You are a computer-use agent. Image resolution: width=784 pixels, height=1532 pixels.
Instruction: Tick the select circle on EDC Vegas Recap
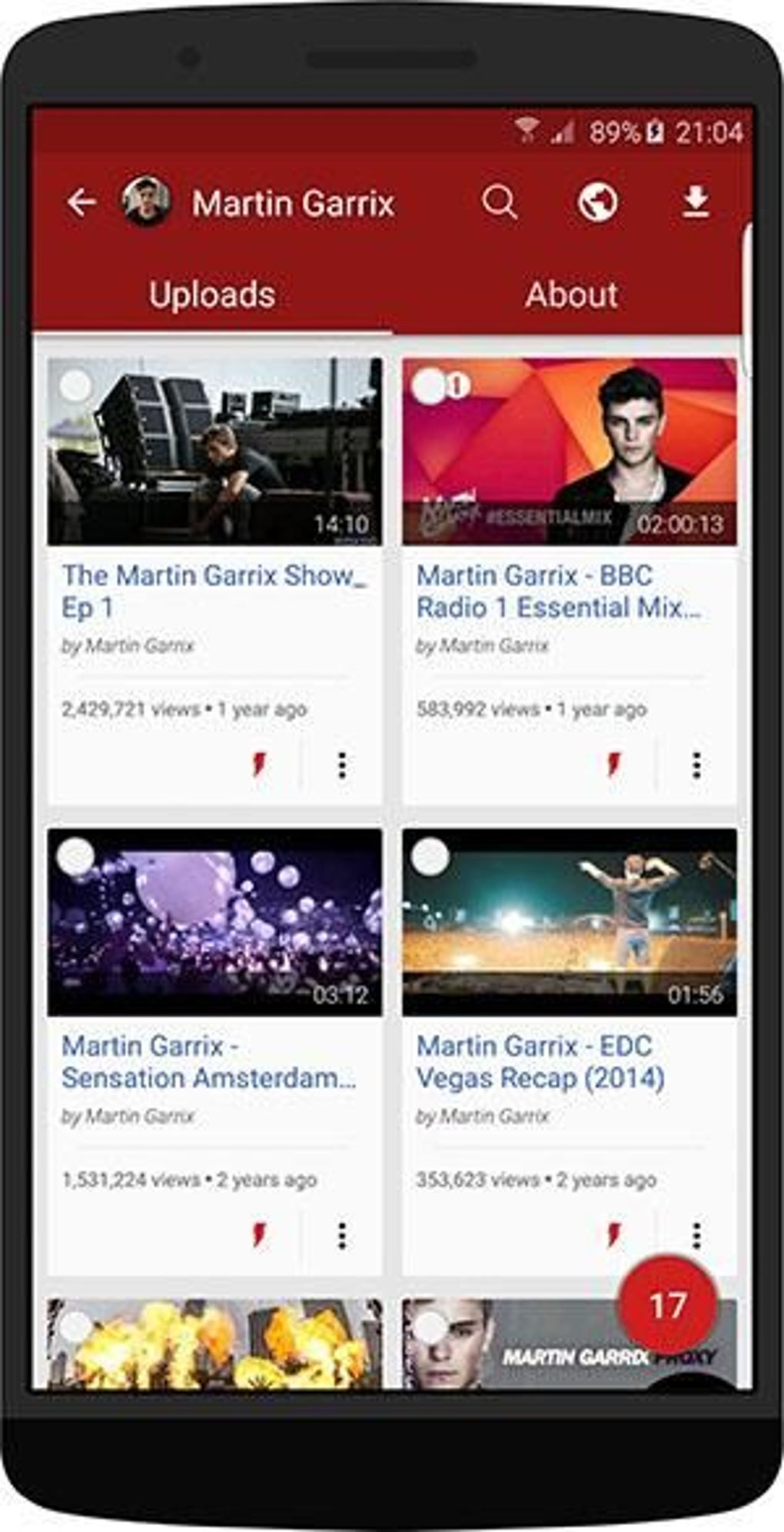(430, 857)
